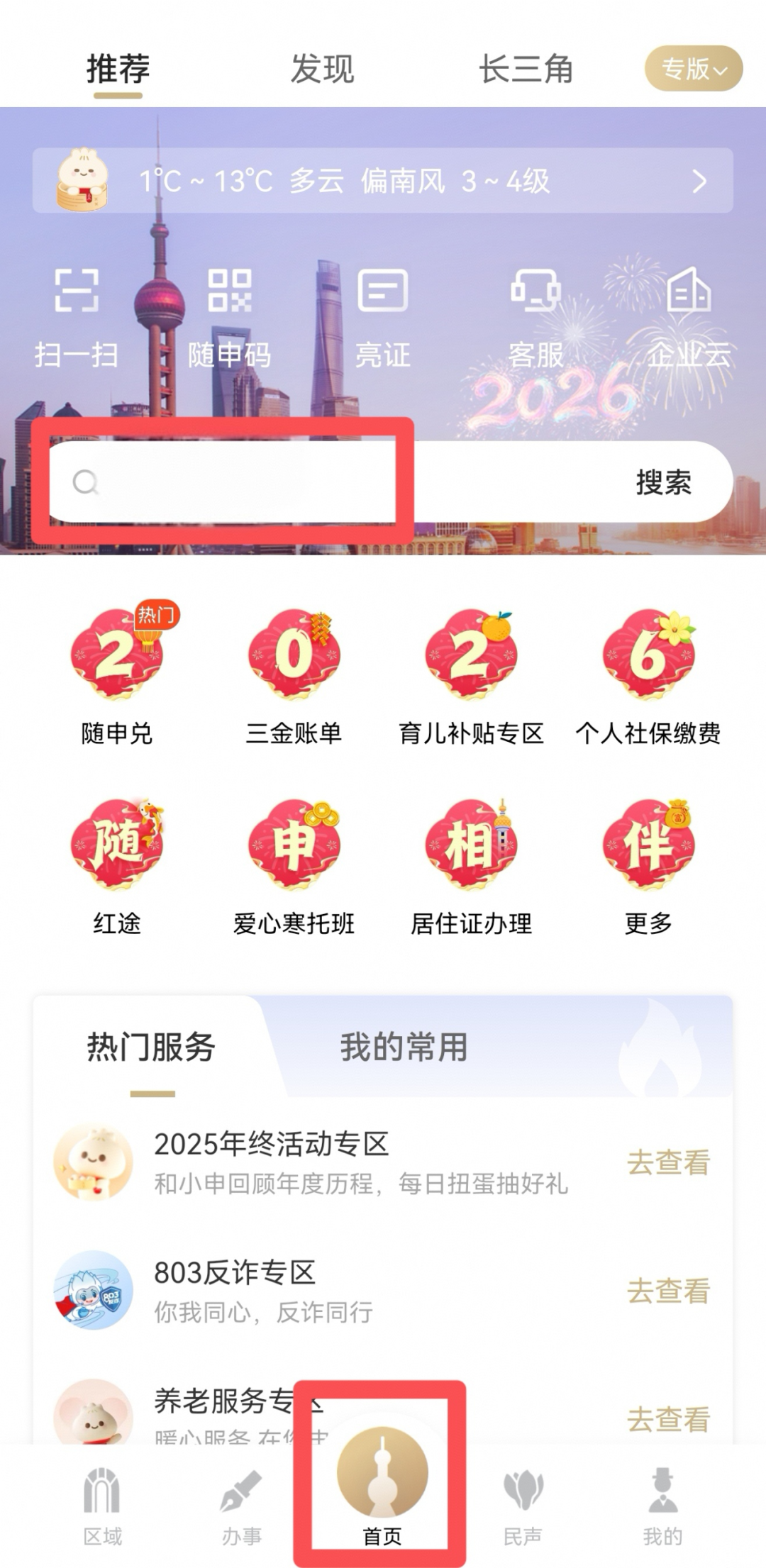Switch to the 长三角 tab
This screenshot has height=1568, width=766.
[526, 69]
